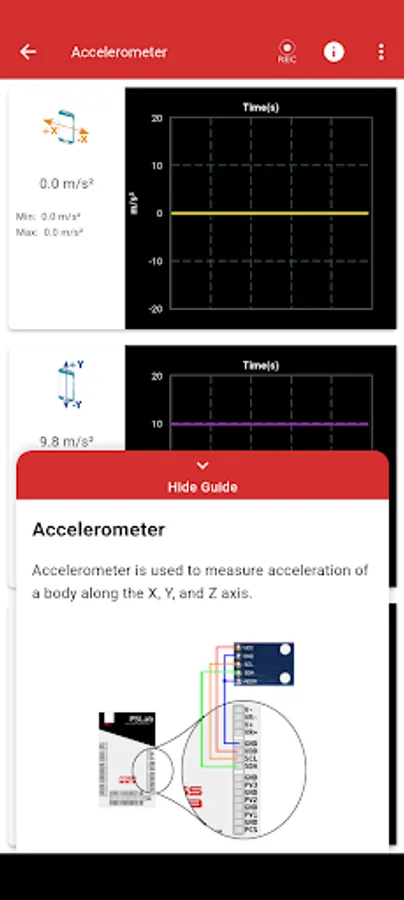Start recording with the REC icon
The image size is (404, 900).
[287, 52]
